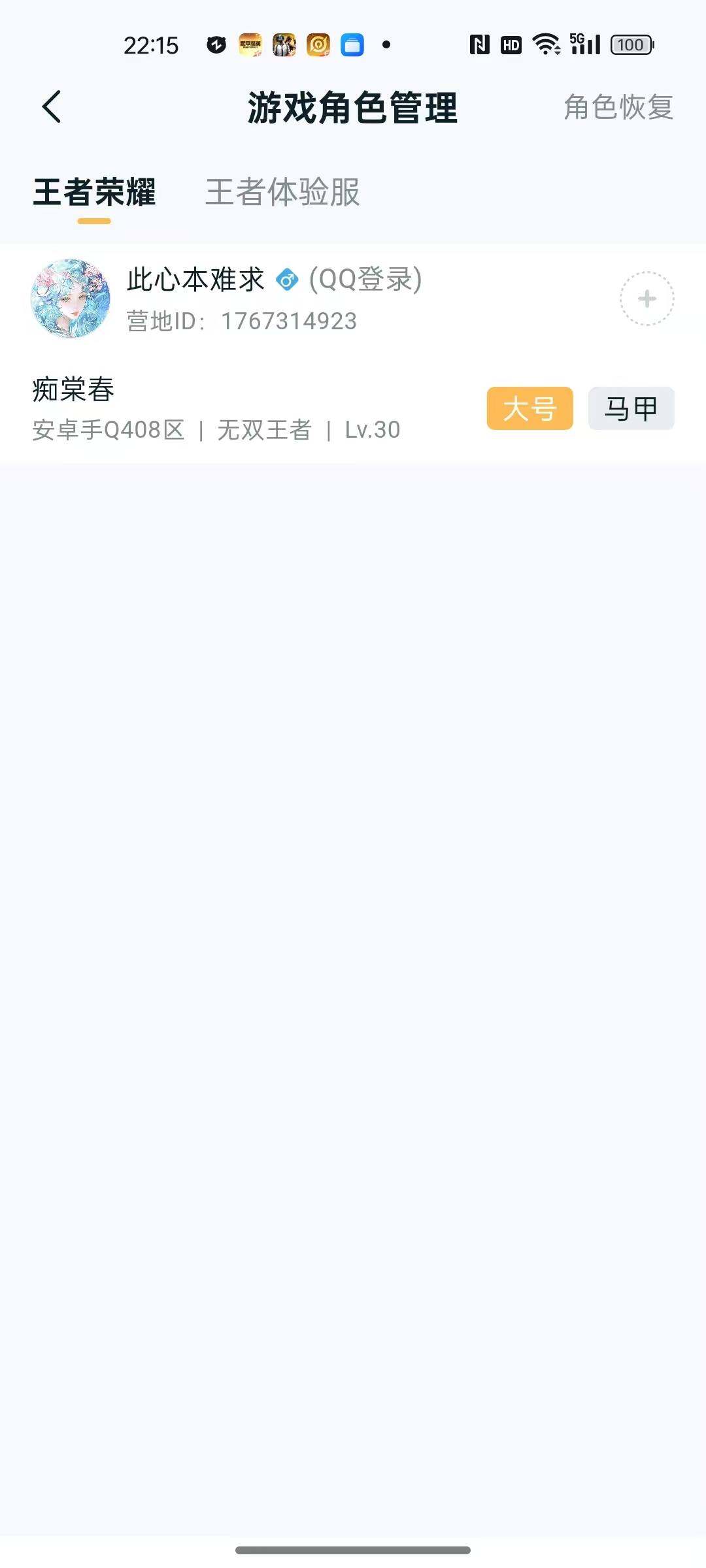Viewport: 706px width, 1568px height.
Task: Tap the dashed plus button to add account
Action: point(647,299)
